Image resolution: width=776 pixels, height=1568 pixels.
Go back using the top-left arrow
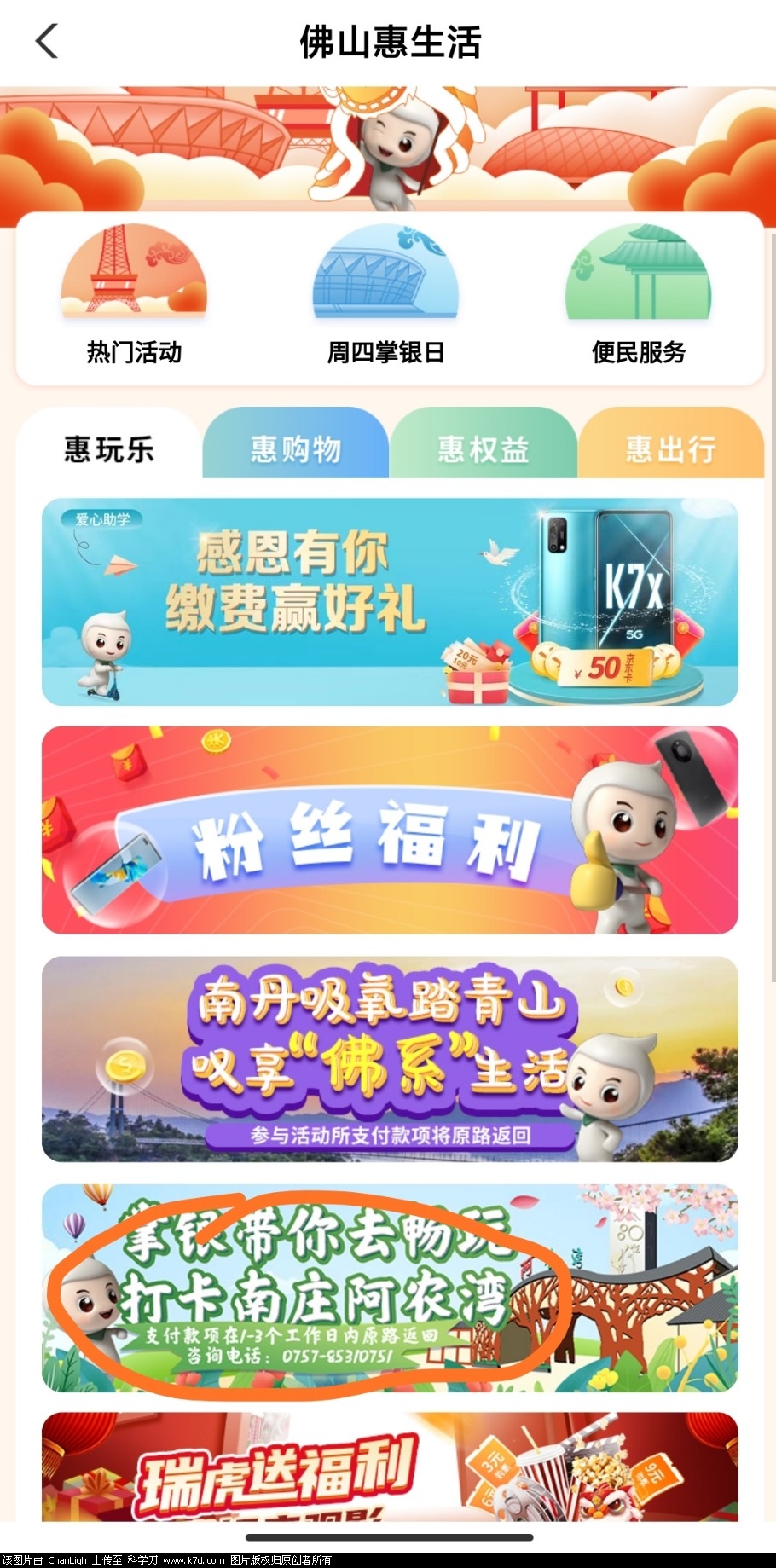point(48,41)
